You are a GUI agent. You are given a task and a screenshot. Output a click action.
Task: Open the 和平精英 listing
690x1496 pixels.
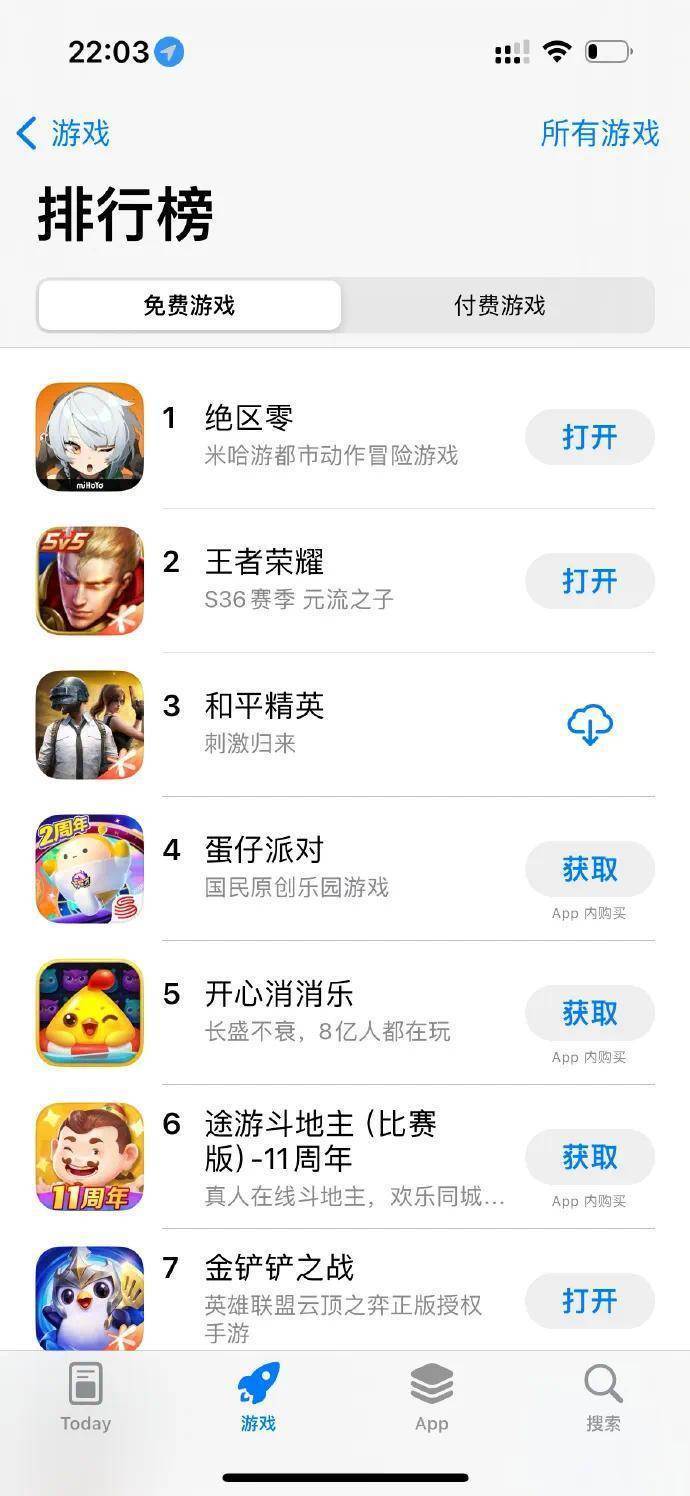(x=345, y=724)
